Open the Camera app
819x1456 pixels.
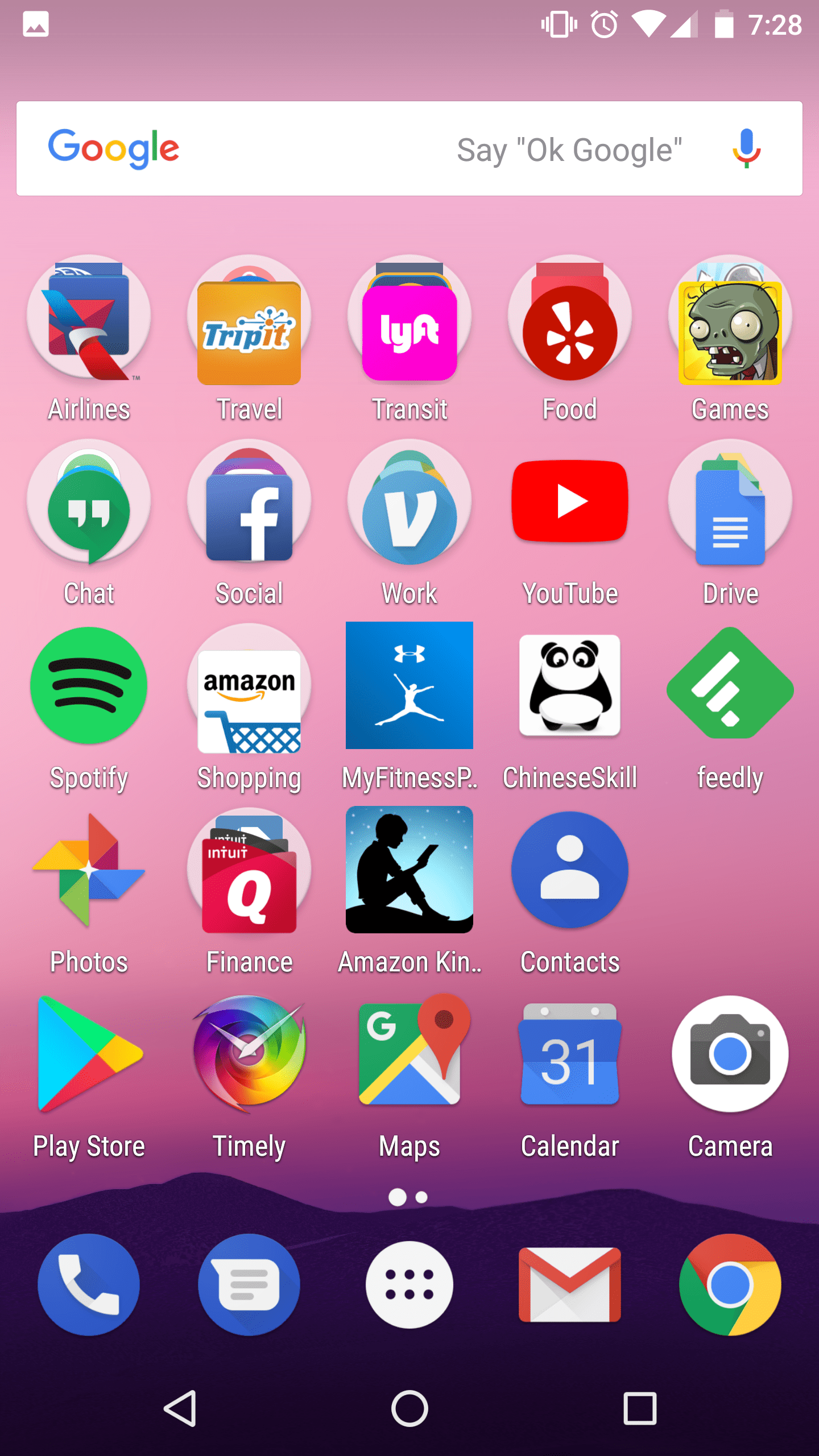point(730,1055)
